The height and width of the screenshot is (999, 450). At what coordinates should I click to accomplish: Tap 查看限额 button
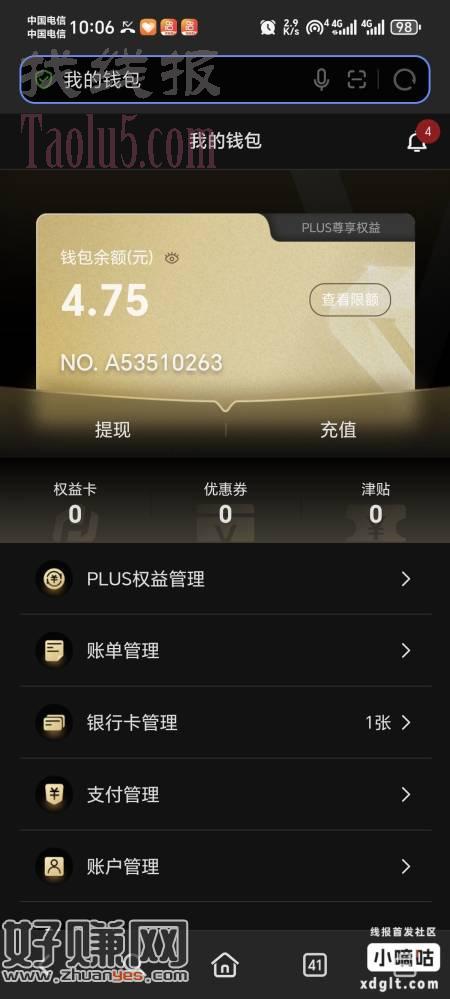pyautogui.click(x=350, y=299)
